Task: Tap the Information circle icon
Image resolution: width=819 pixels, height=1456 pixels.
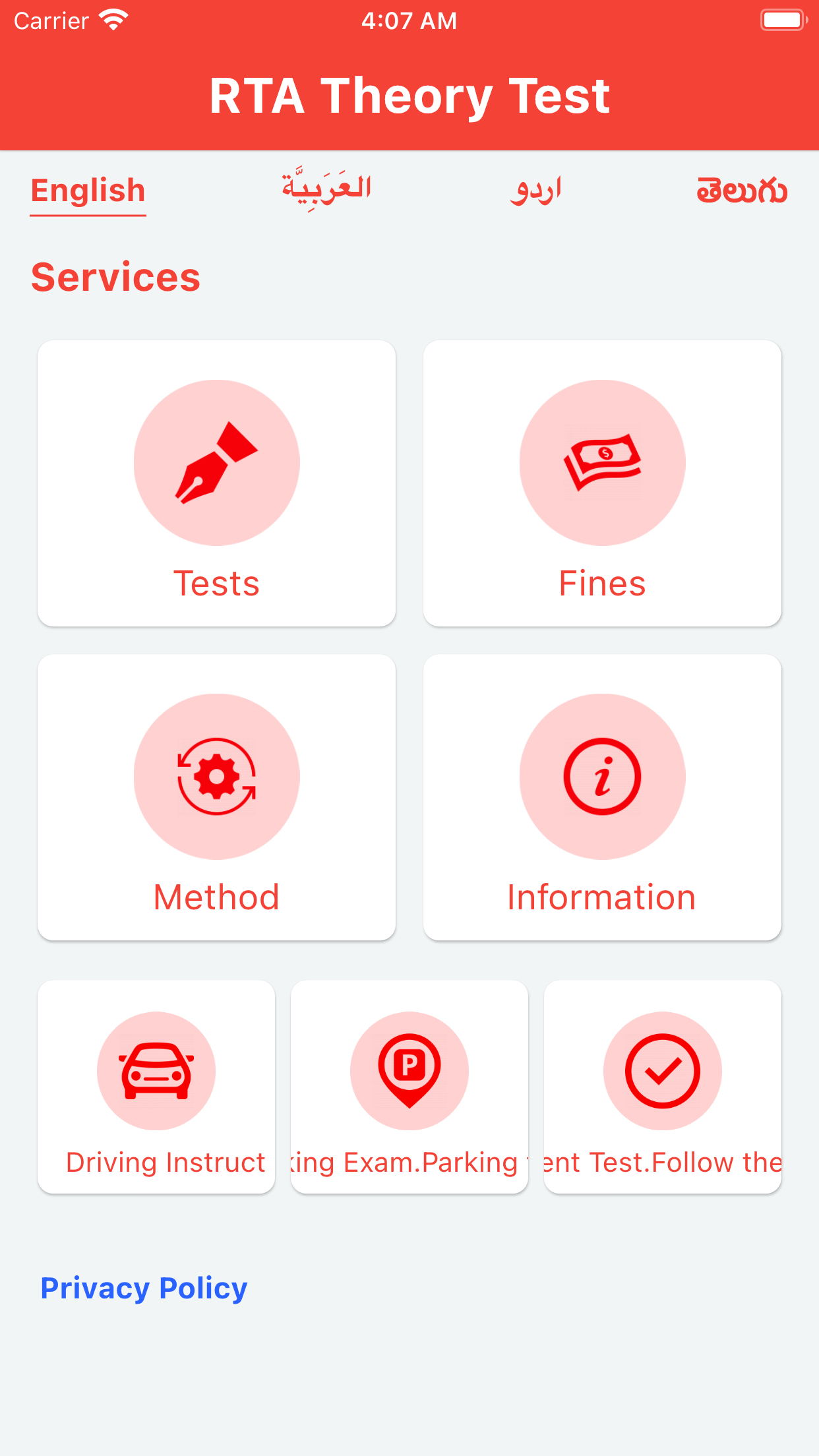Action: 601,776
